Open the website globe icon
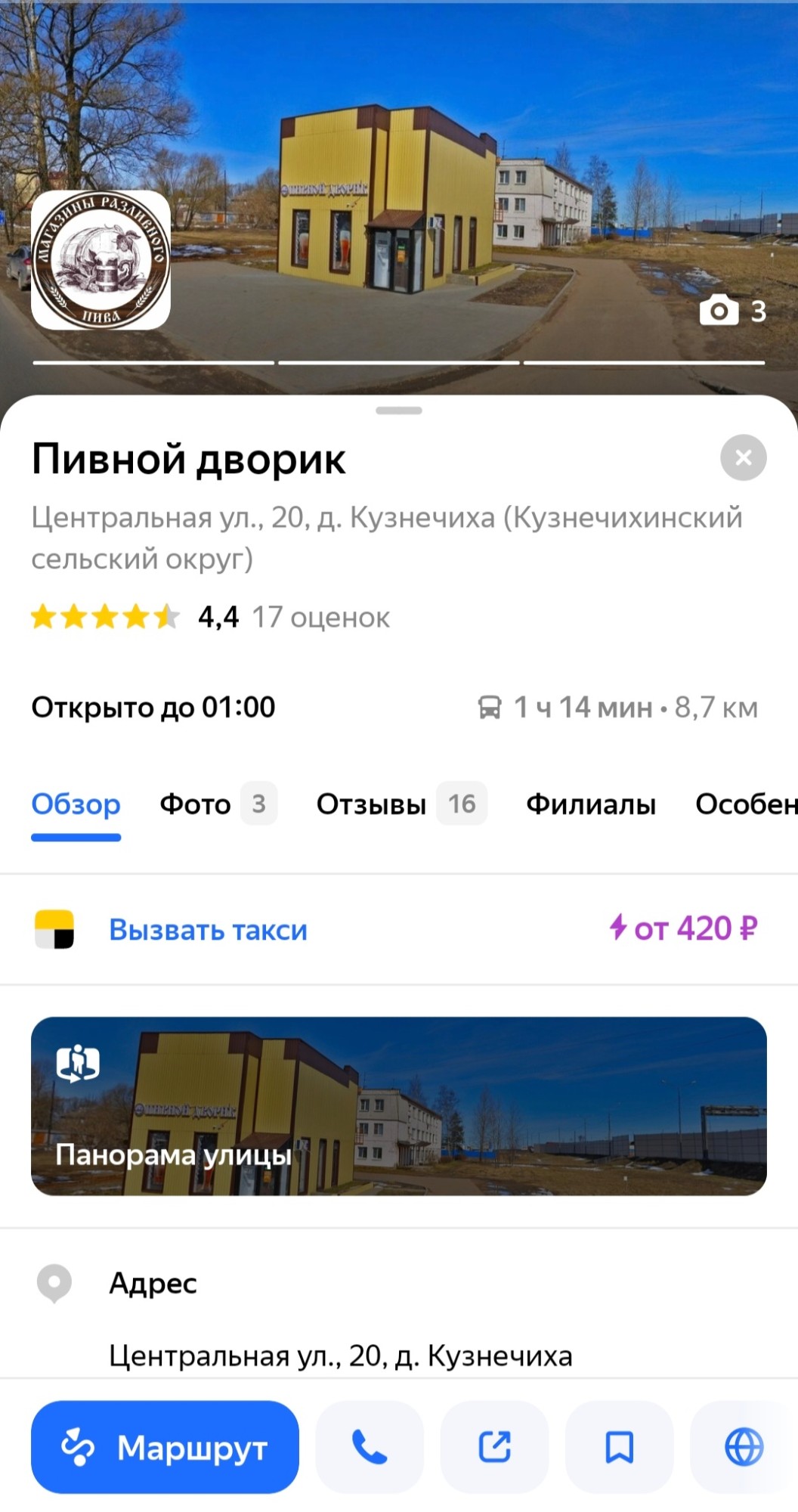The width and height of the screenshot is (798, 1512). (744, 1447)
